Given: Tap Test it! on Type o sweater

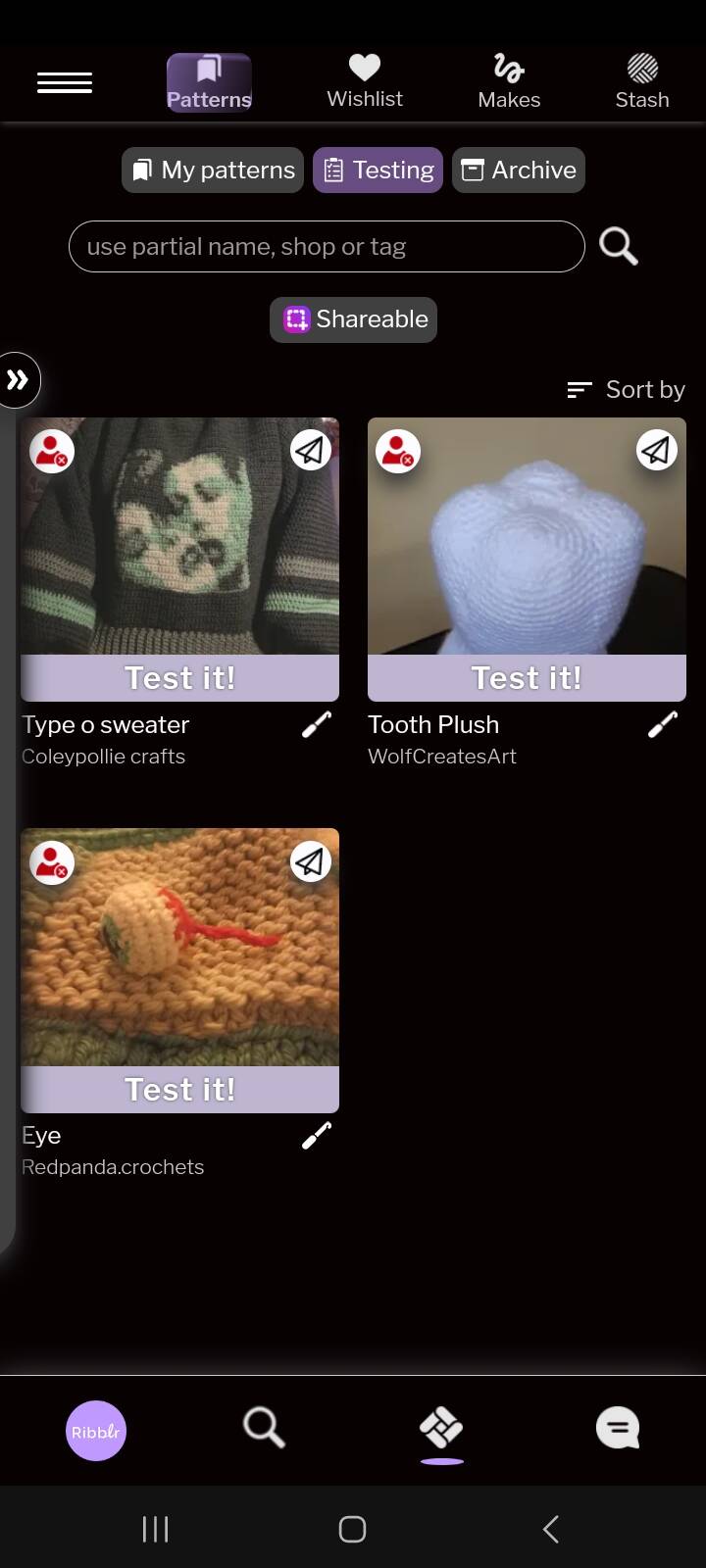Looking at the screenshot, I should coord(180,678).
